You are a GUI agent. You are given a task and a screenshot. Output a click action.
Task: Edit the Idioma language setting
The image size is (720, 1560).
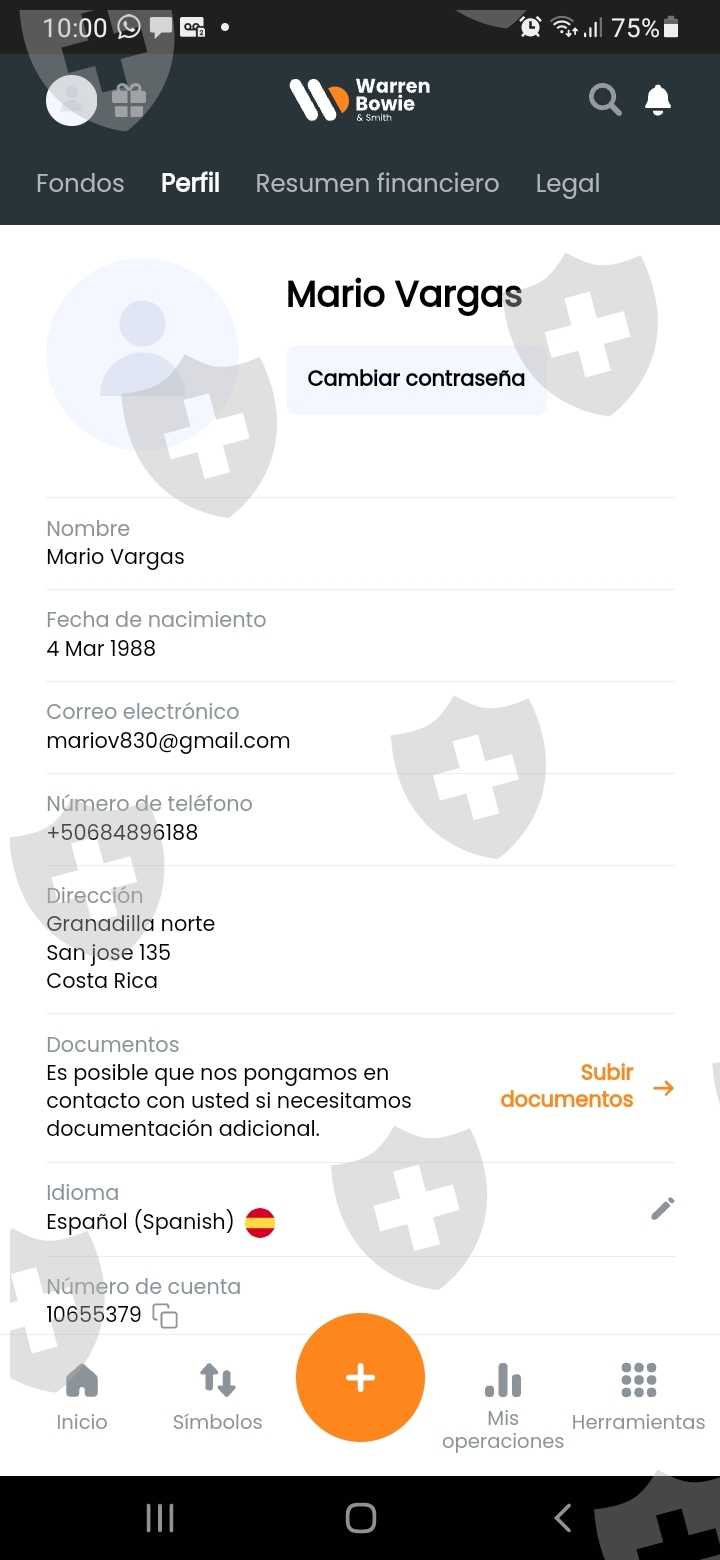pyautogui.click(x=662, y=1208)
